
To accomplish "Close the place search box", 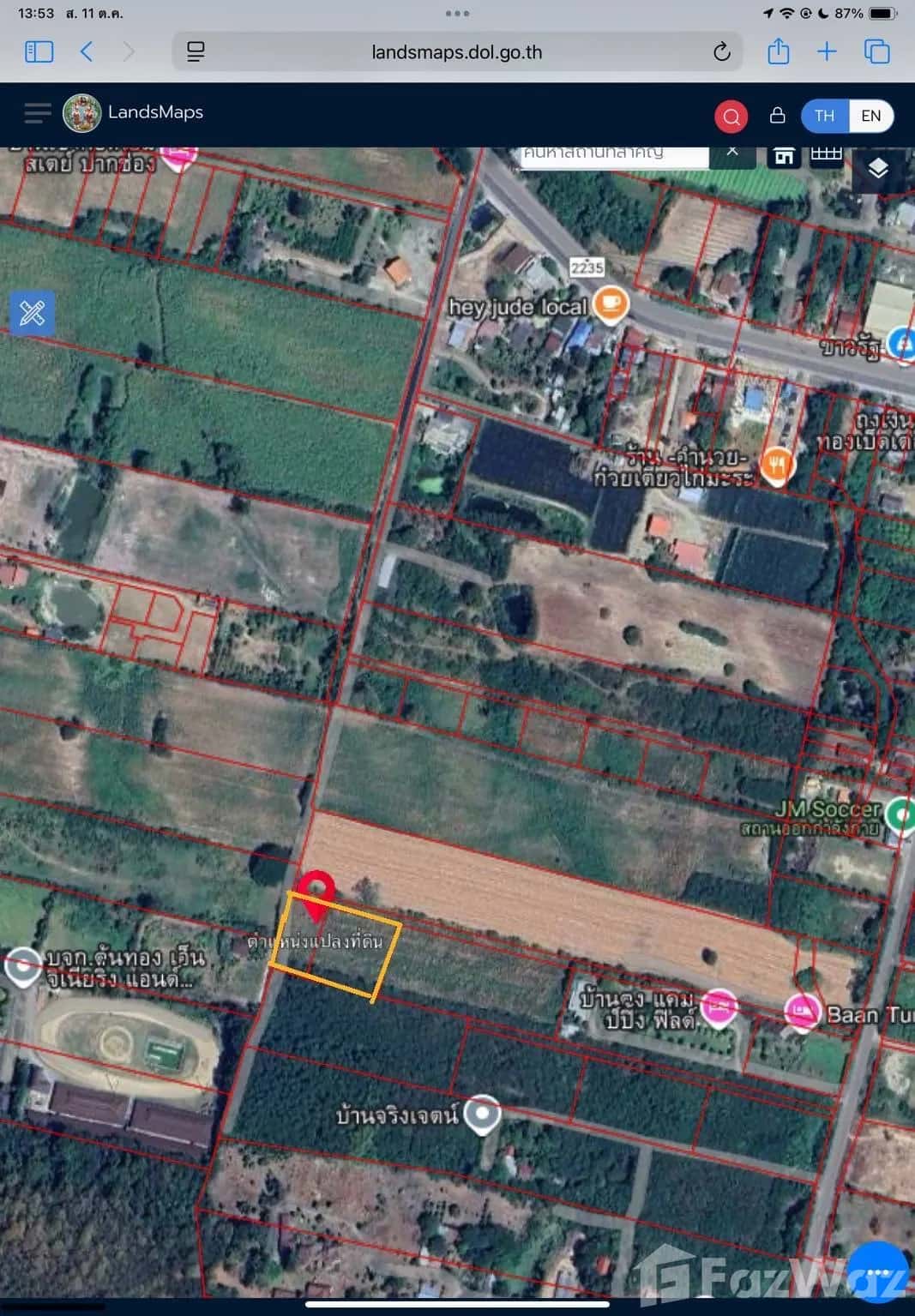I will tap(731, 151).
